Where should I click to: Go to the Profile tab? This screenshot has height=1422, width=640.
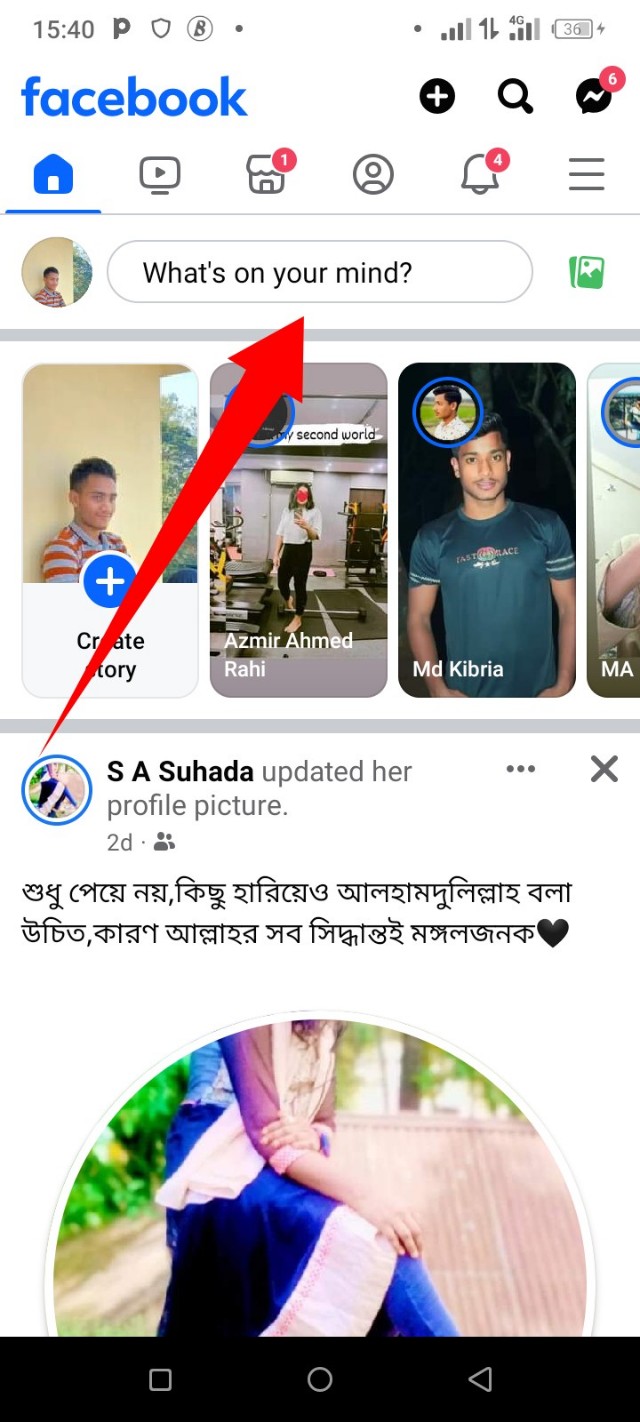click(373, 175)
